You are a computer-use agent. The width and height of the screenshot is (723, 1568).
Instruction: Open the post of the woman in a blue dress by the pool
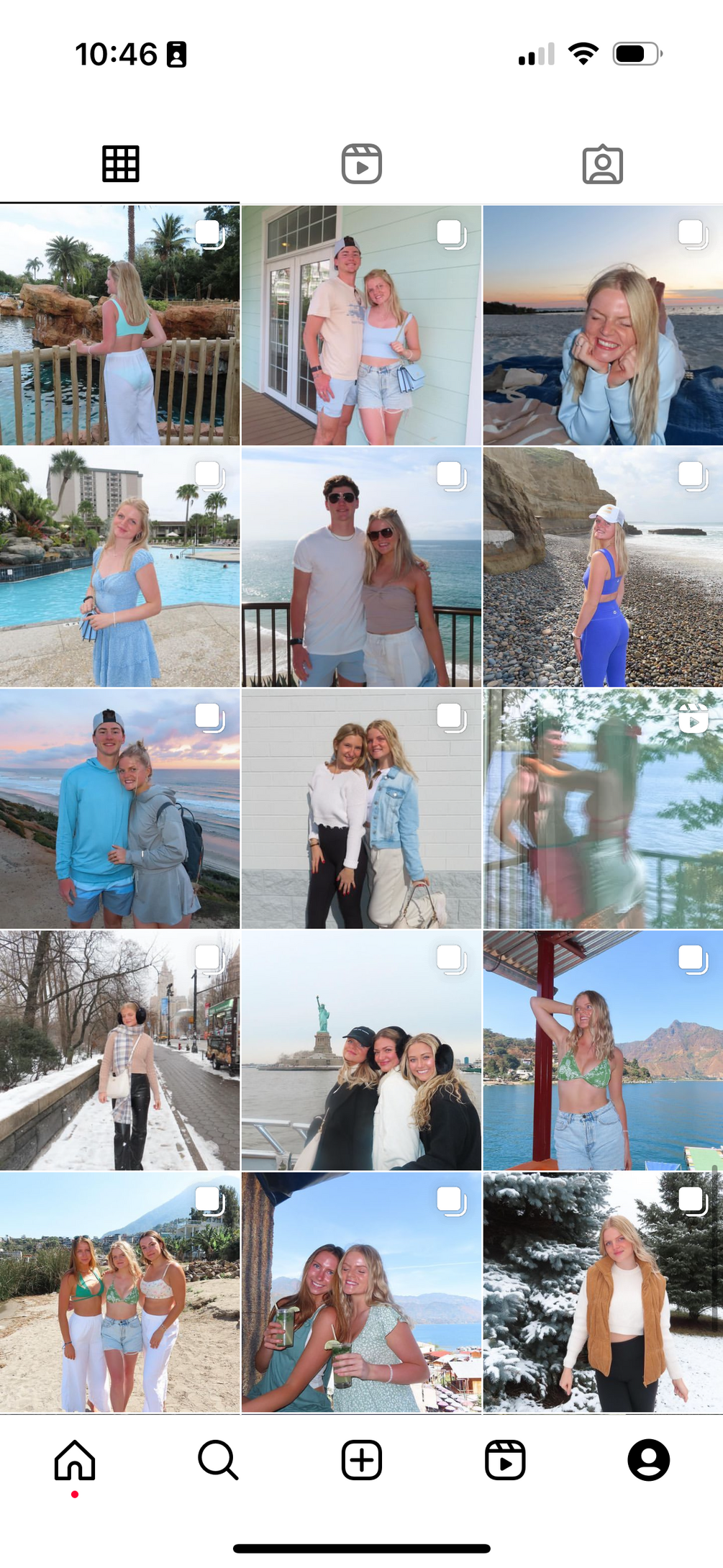(119, 566)
